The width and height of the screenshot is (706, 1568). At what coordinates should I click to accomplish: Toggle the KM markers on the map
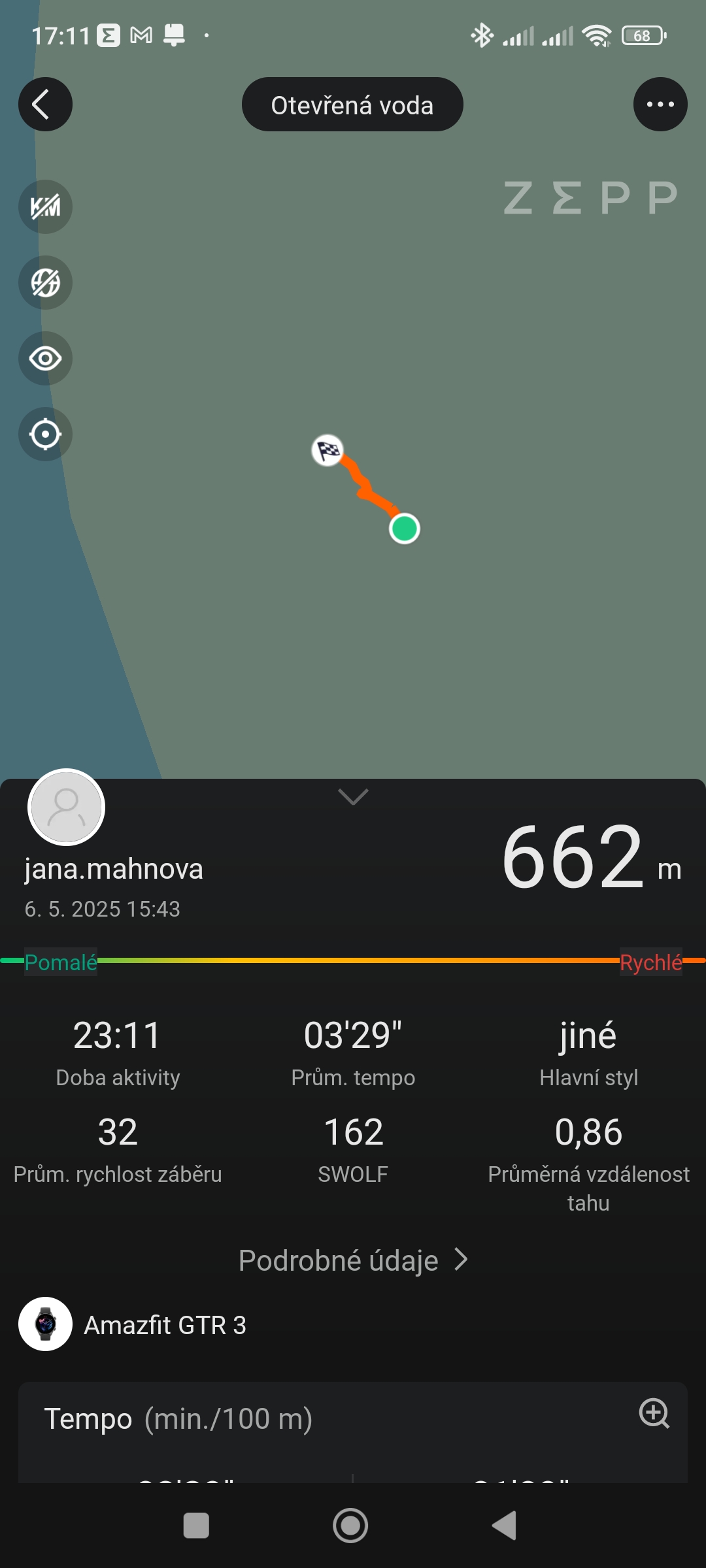(x=45, y=207)
